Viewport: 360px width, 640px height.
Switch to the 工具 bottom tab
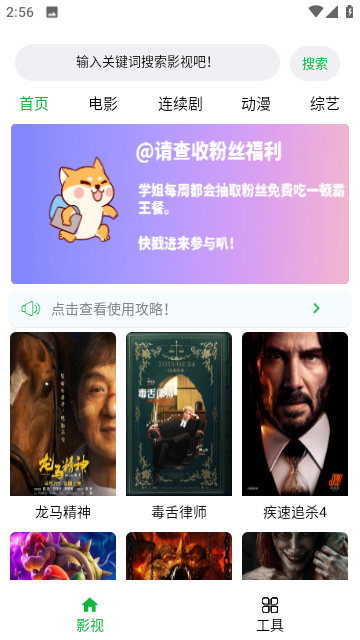coord(270,614)
